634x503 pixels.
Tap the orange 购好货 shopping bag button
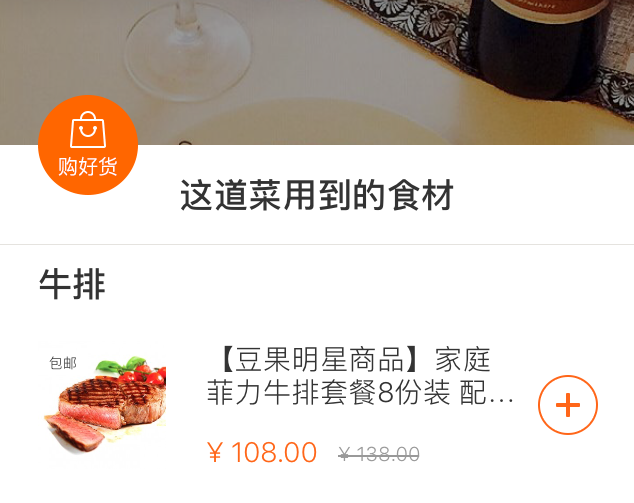tap(87, 145)
